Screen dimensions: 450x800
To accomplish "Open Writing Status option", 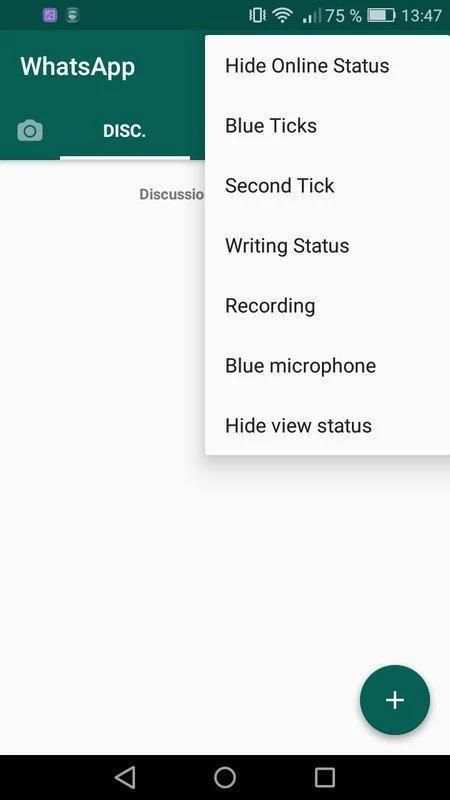I will pos(327,246).
